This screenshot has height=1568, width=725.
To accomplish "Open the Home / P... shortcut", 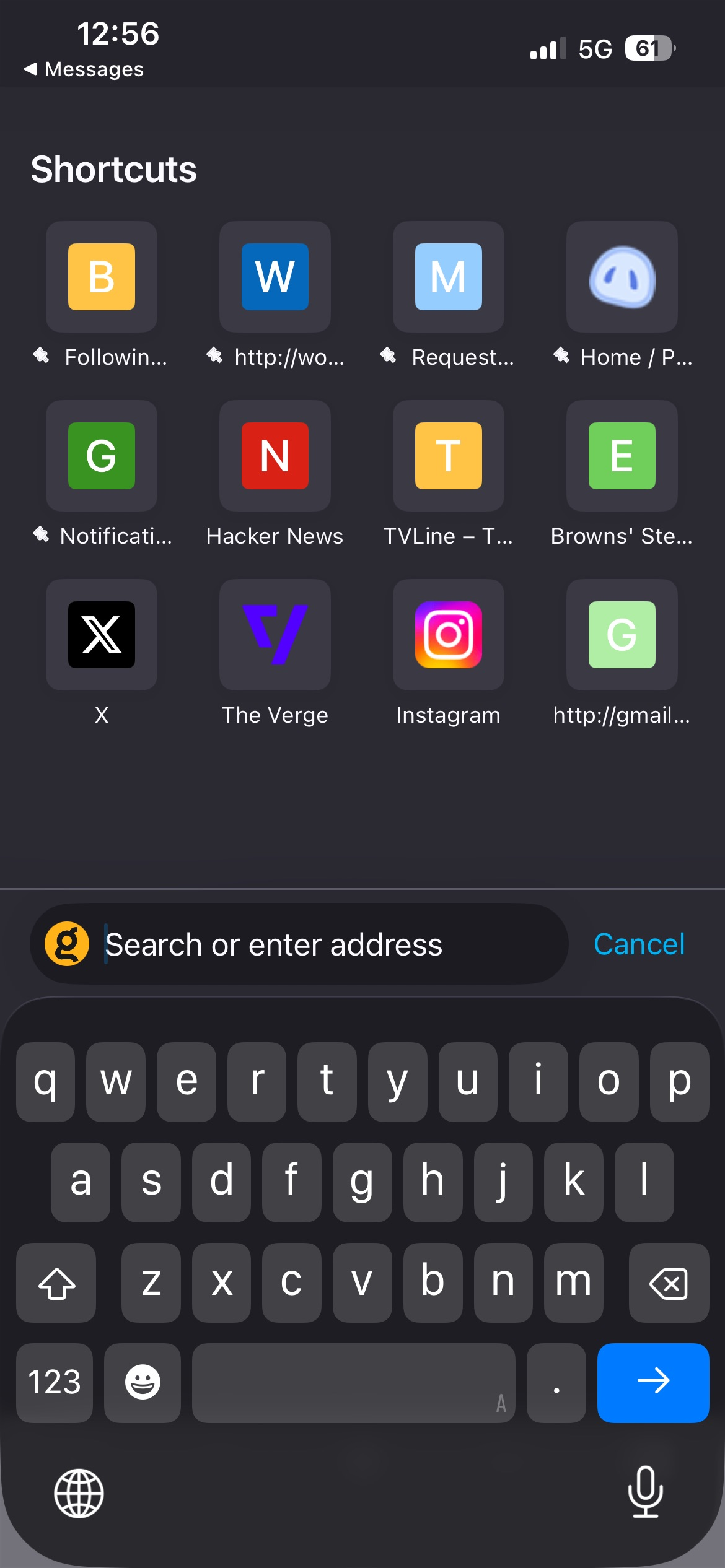I will click(x=622, y=277).
